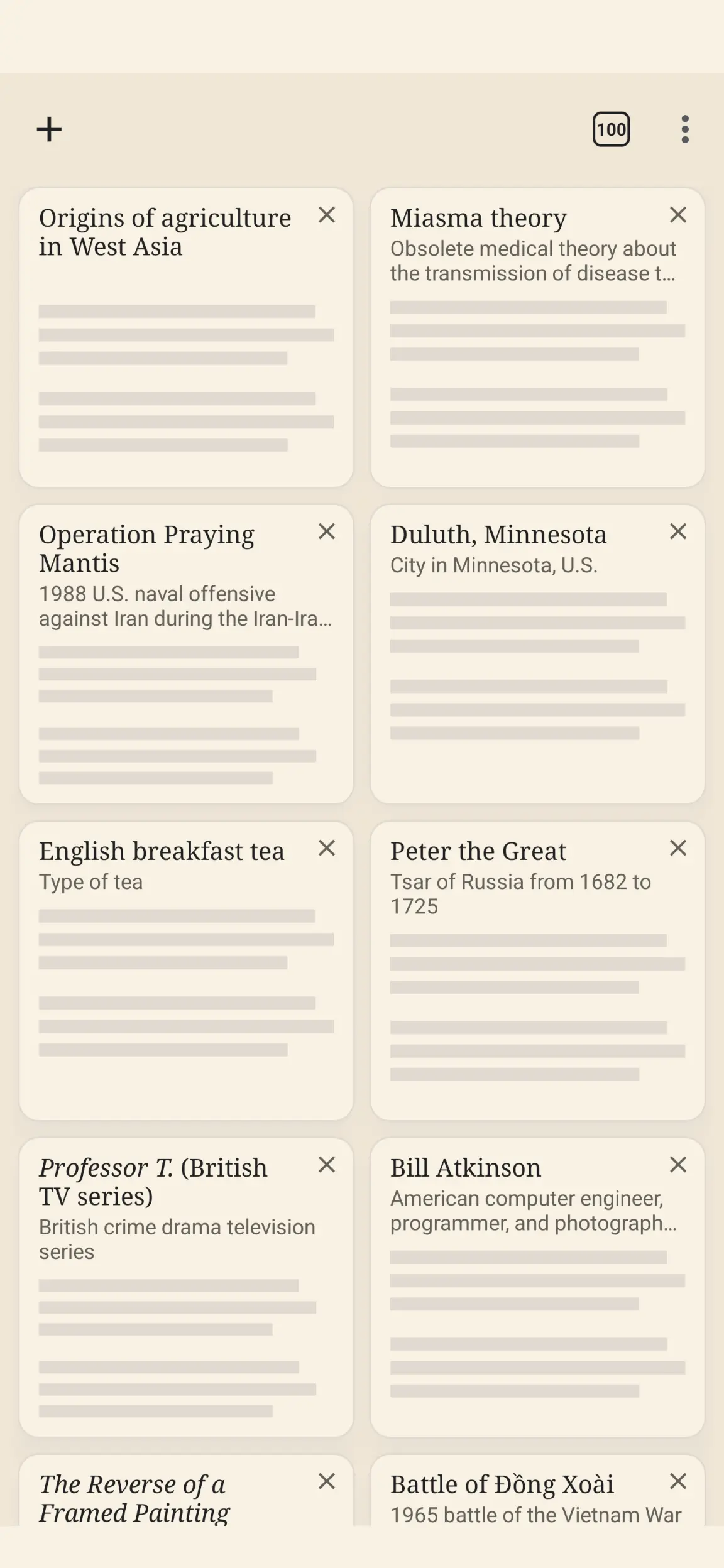Screen dimensions: 724x1568
Task: Close the Origins of agriculture in West Asia tab
Action: (327, 215)
